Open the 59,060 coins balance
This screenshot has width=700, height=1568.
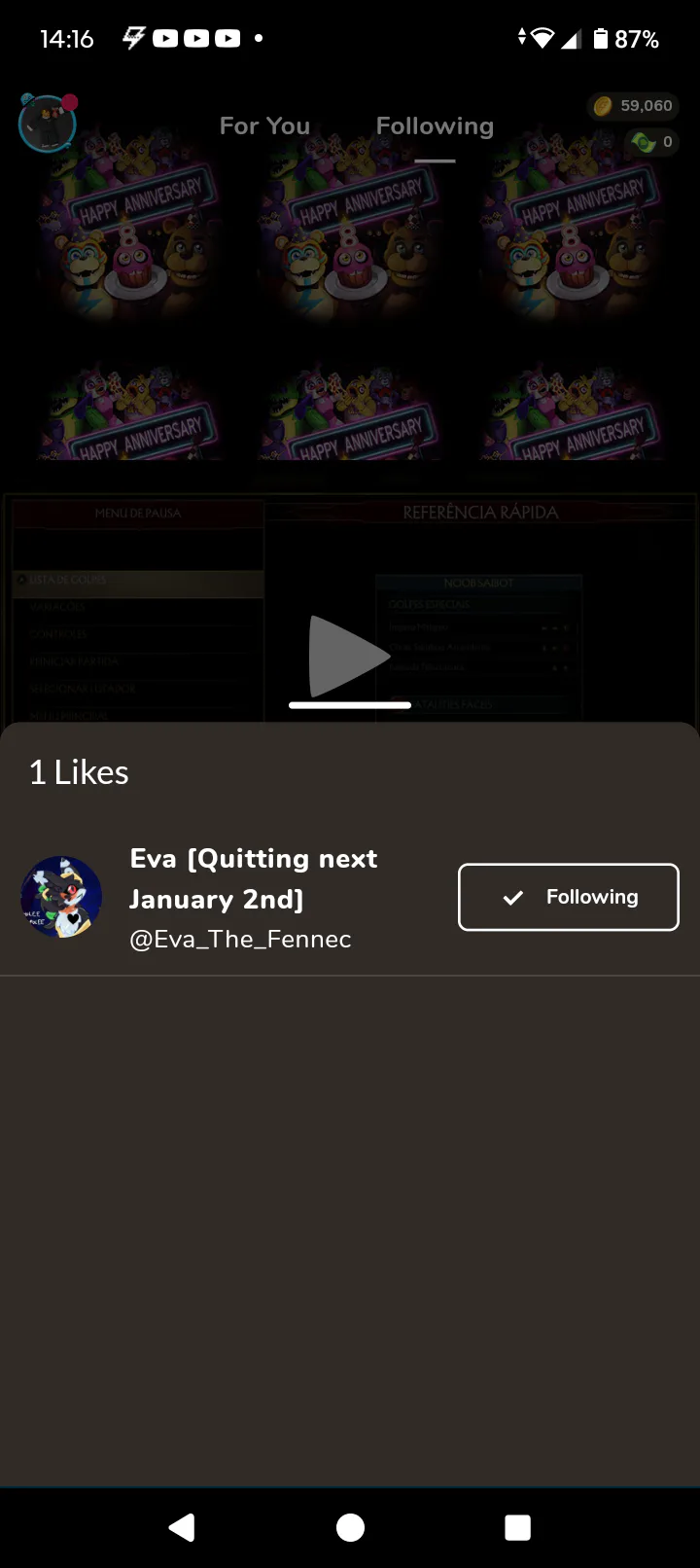click(x=633, y=105)
